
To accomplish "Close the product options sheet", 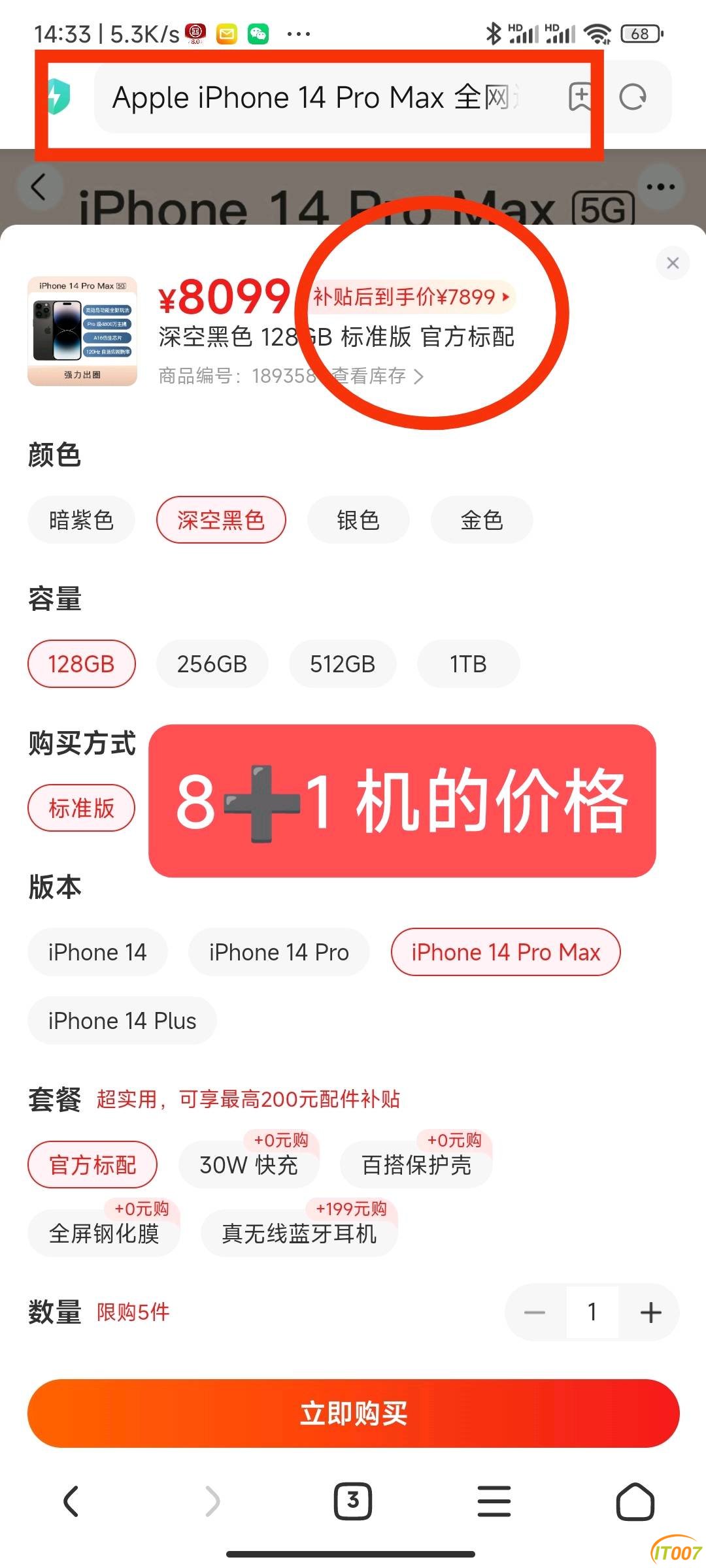I will [x=673, y=263].
